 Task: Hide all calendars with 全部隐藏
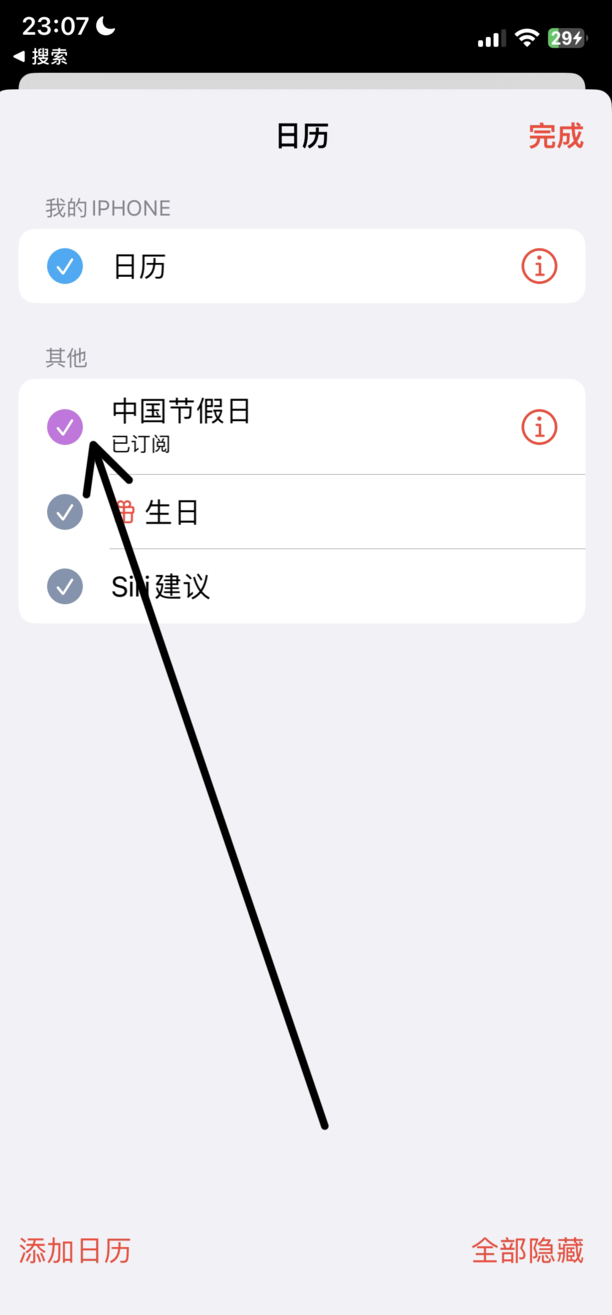point(527,1250)
